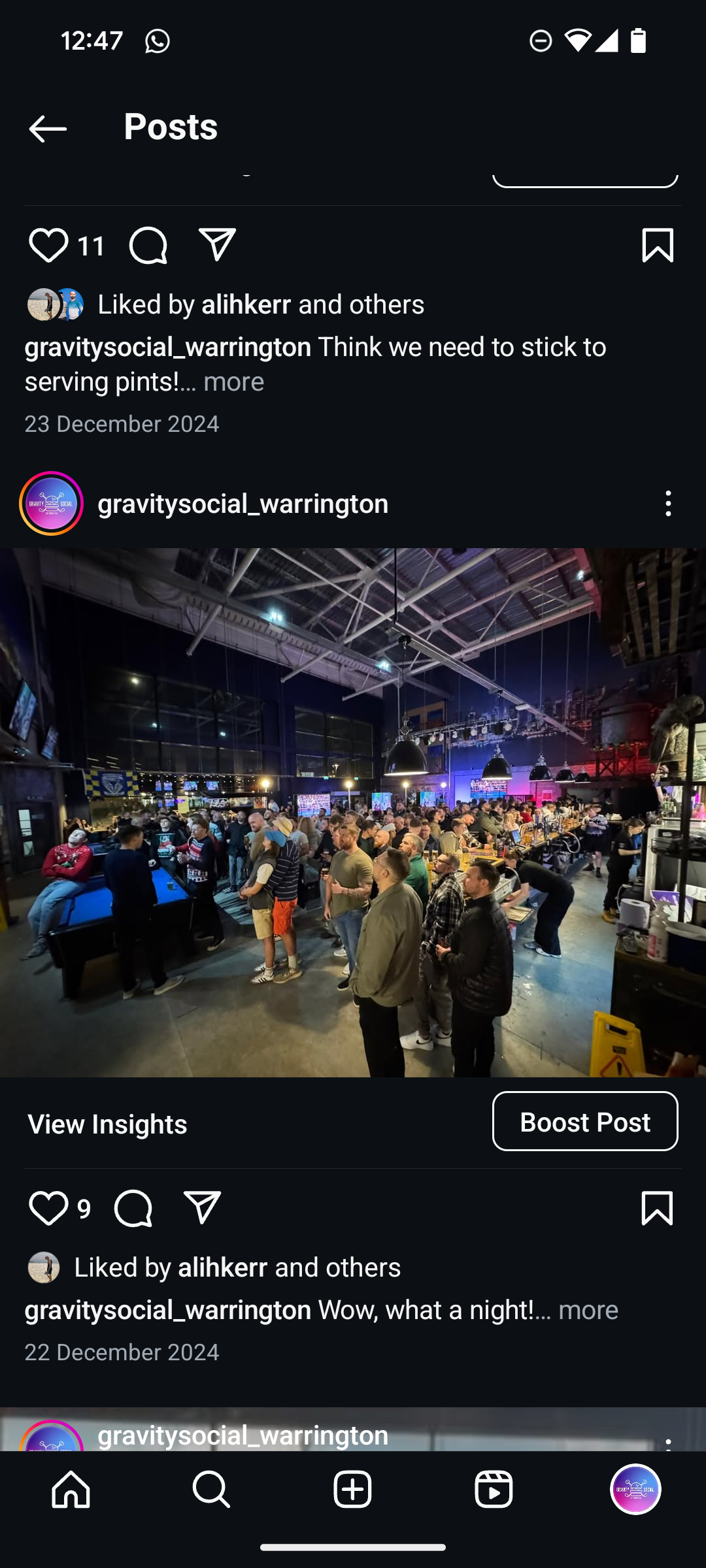706x1568 pixels.
Task: Switch to the Reels tab
Action: click(494, 1490)
